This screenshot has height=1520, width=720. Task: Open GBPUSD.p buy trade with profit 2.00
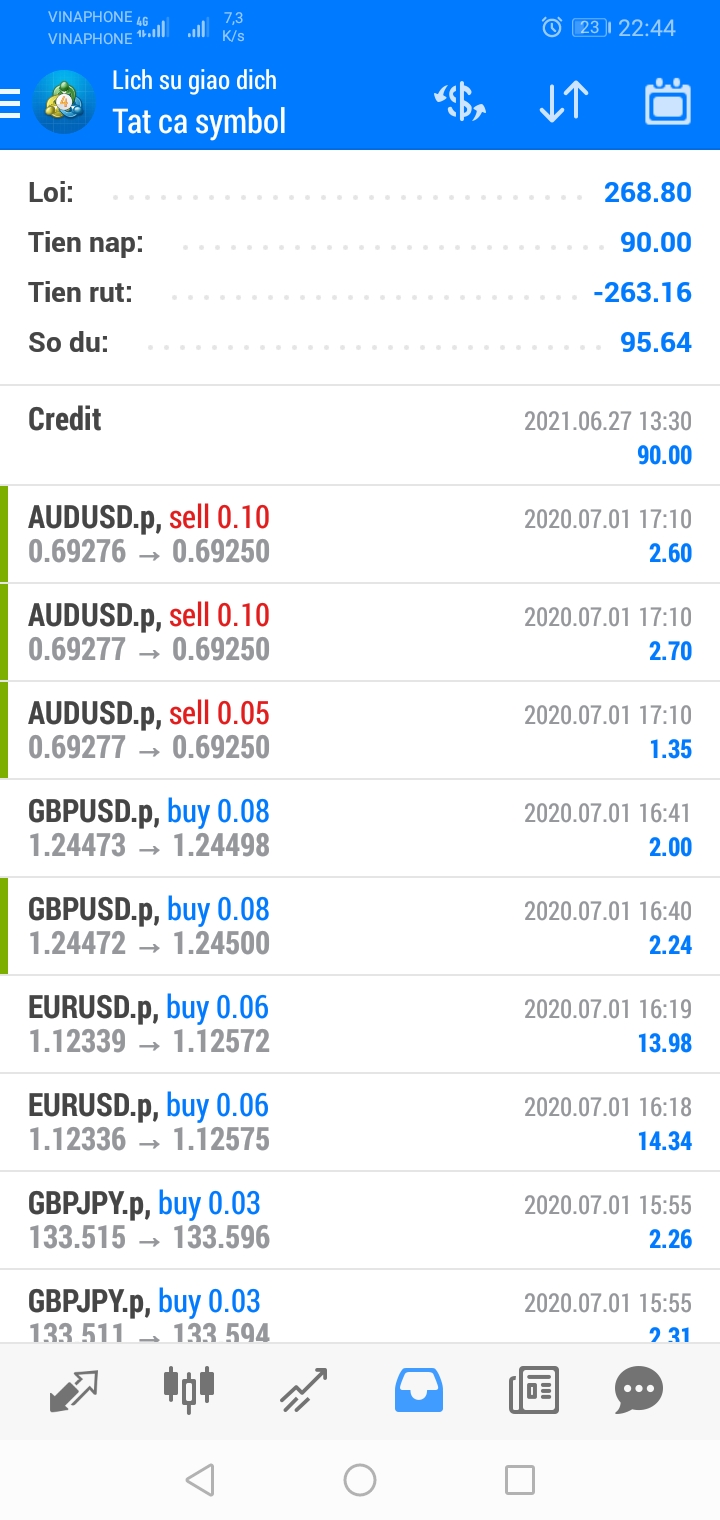[x=360, y=828]
